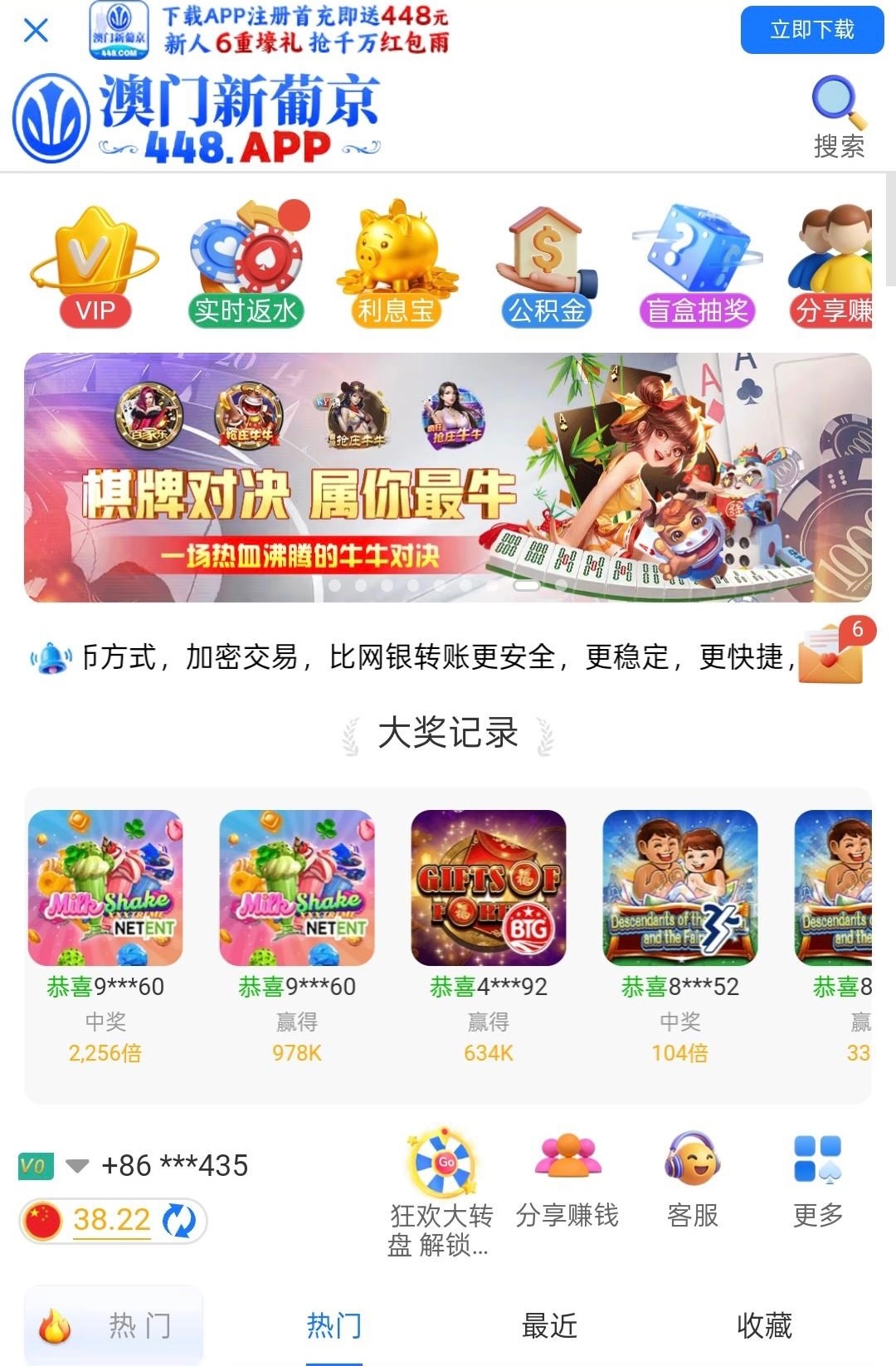The height and width of the screenshot is (1366, 896).
Task: Open the 搜索 search icon
Action: pos(839,117)
